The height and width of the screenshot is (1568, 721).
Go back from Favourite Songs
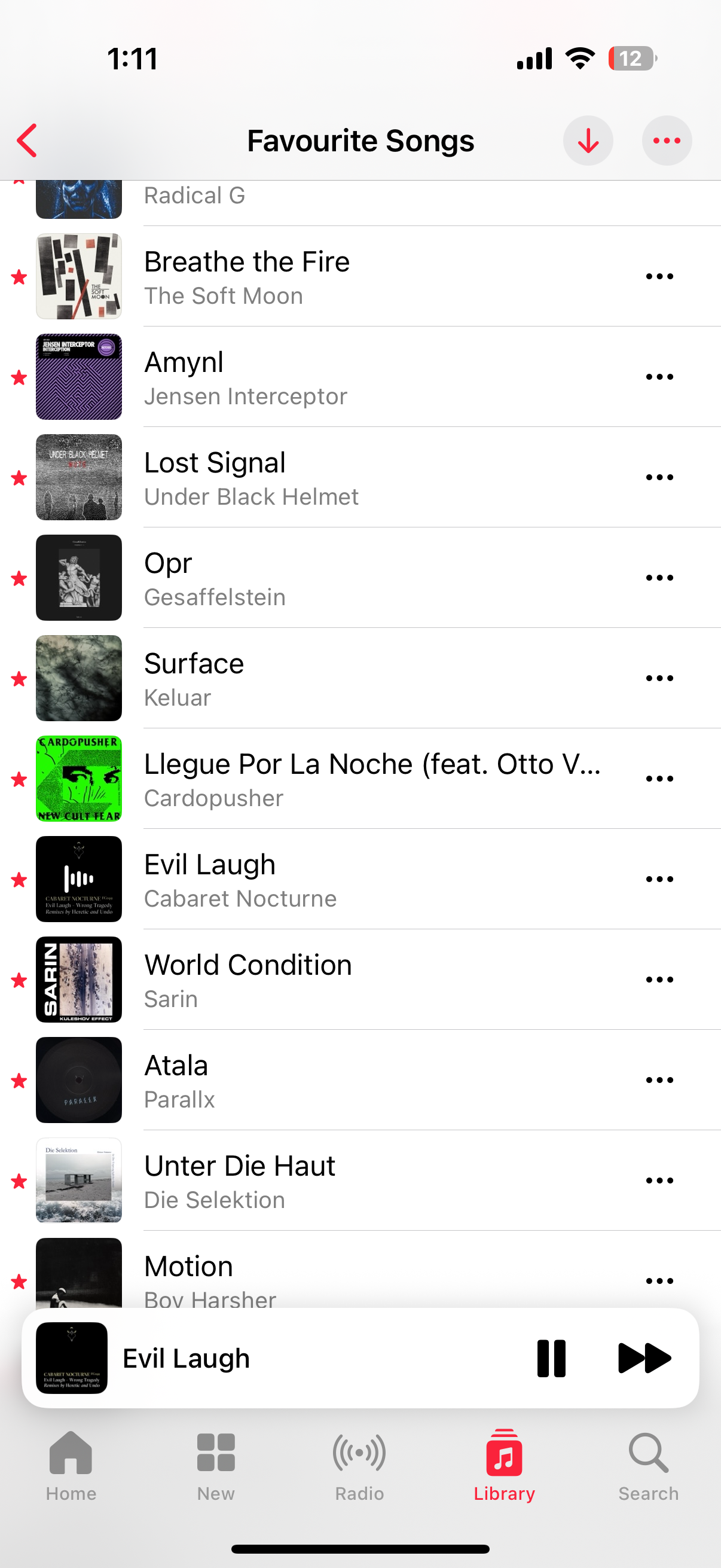28,141
